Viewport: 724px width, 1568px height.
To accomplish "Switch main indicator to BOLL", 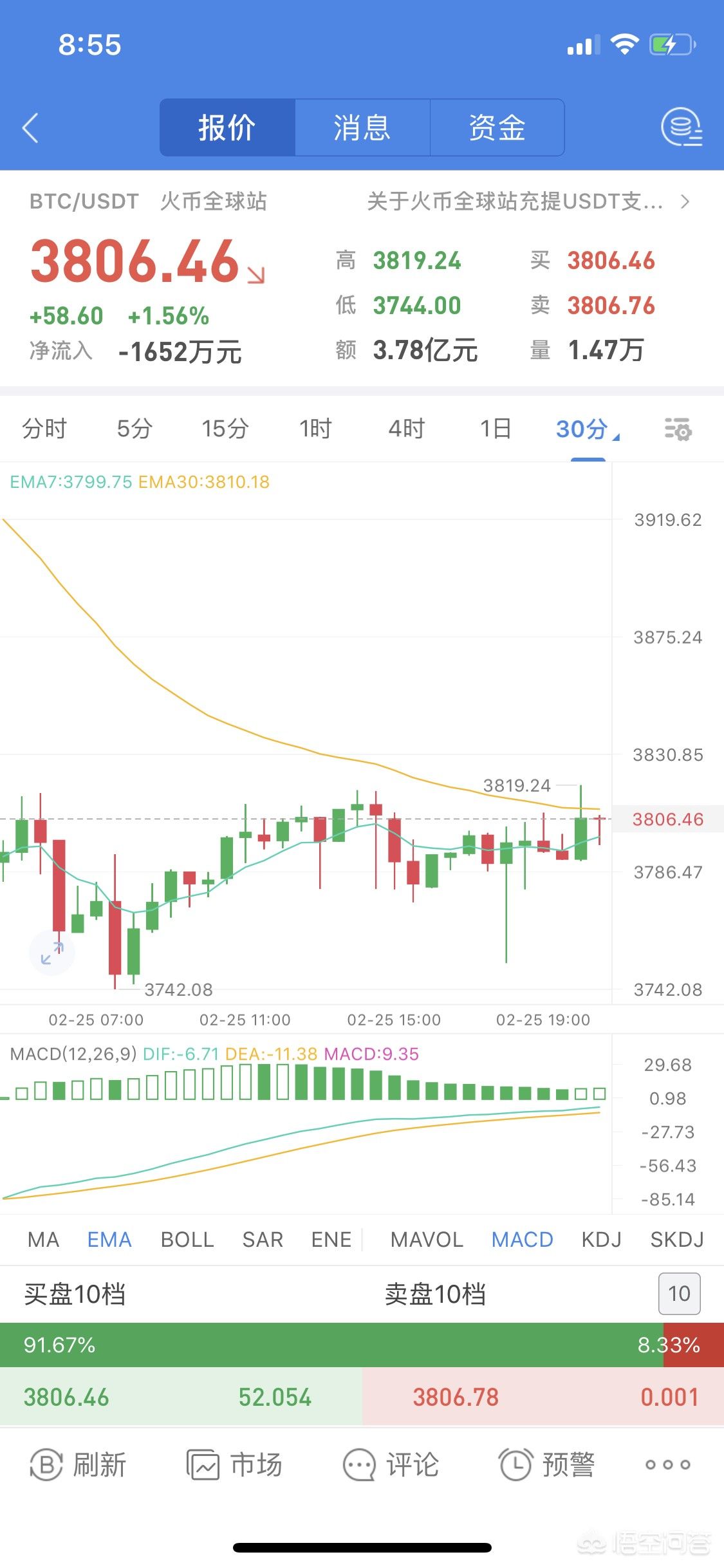I will (x=187, y=1239).
